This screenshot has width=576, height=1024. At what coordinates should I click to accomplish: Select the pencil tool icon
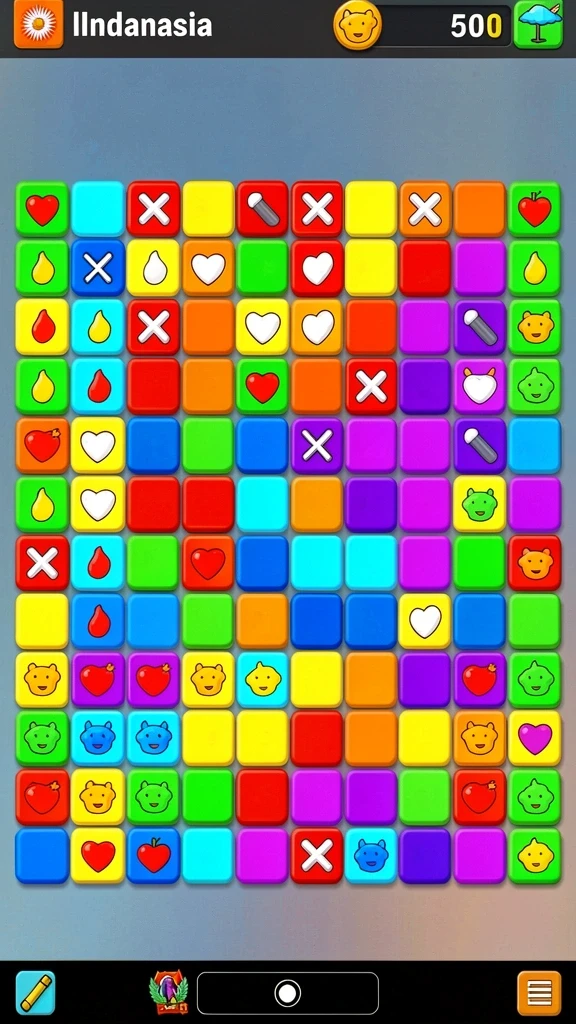pyautogui.click(x=36, y=993)
